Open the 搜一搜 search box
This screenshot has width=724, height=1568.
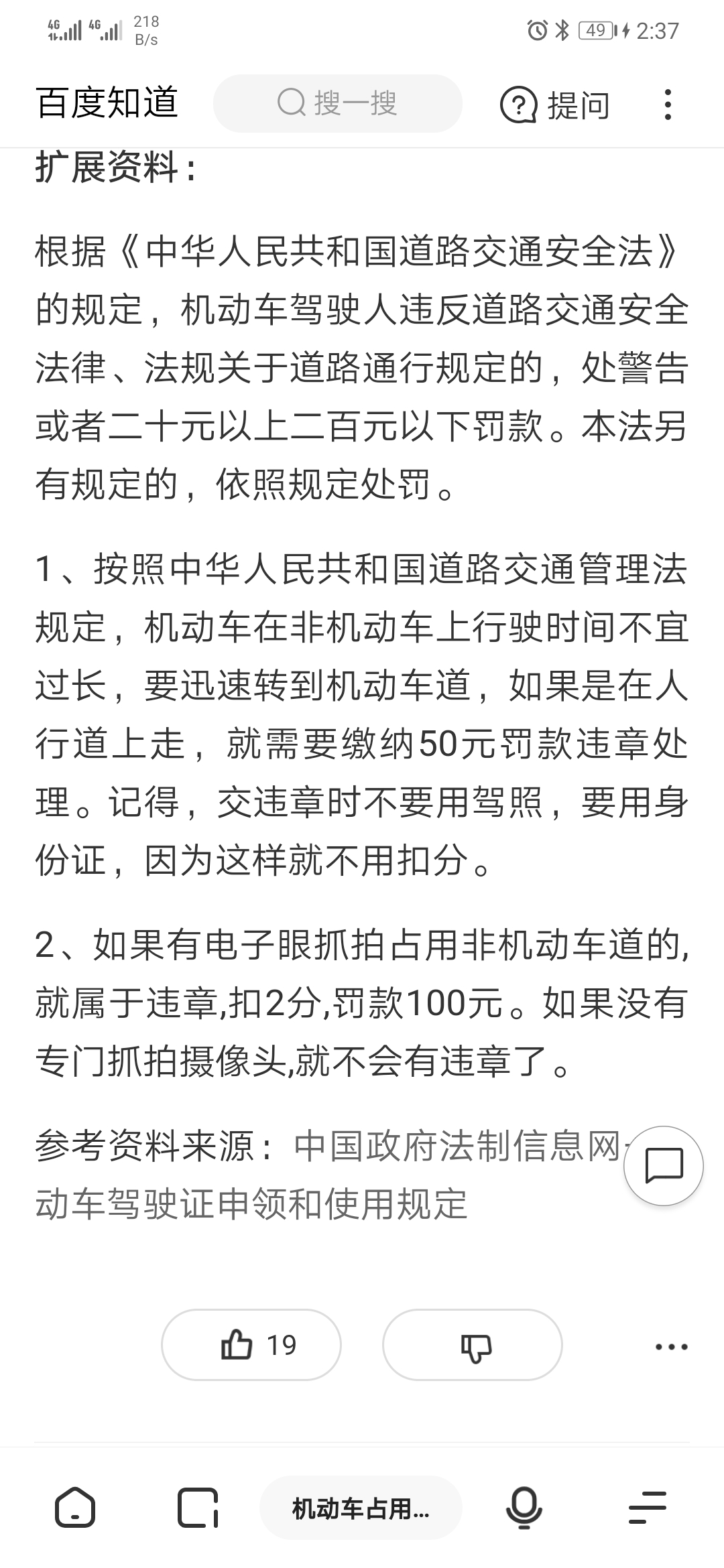pyautogui.click(x=338, y=103)
